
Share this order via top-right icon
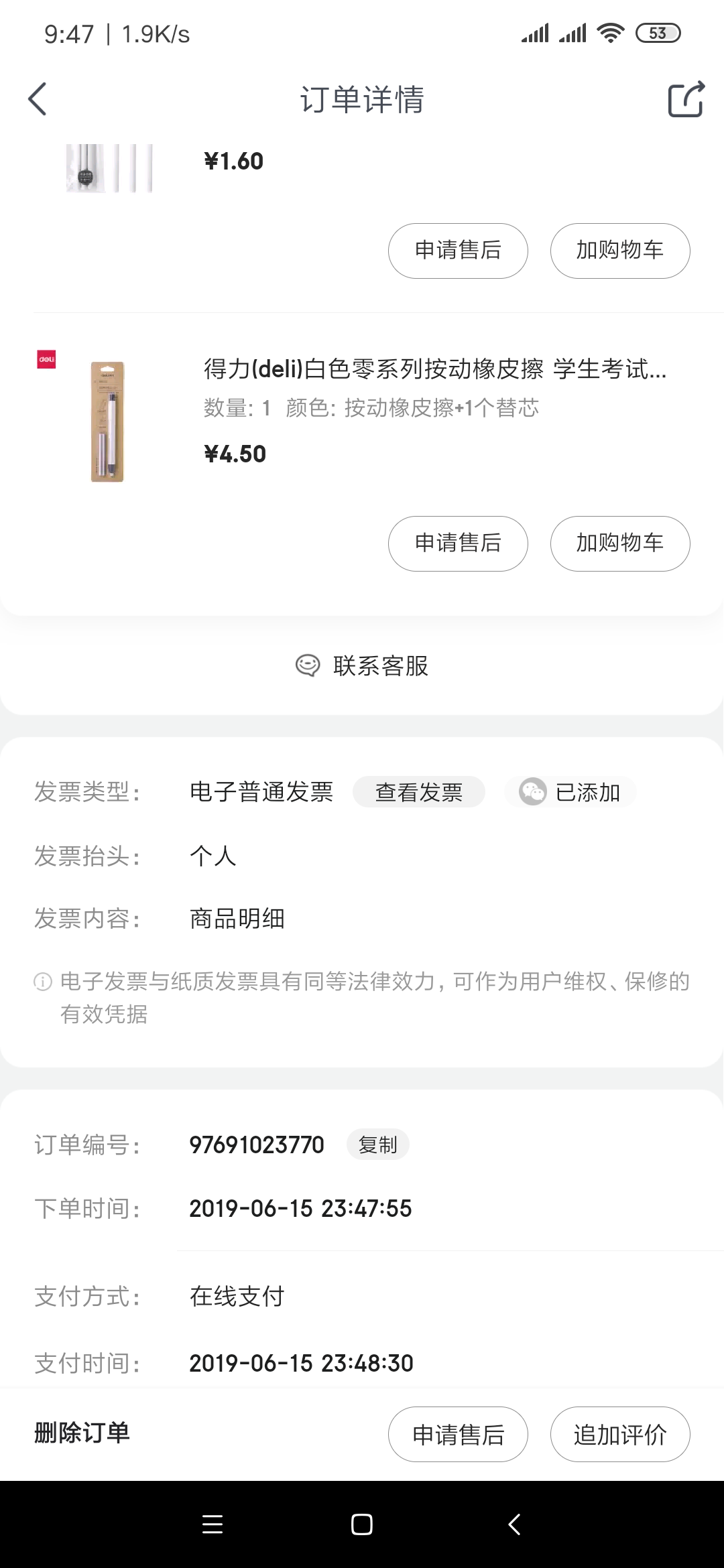[x=686, y=99]
